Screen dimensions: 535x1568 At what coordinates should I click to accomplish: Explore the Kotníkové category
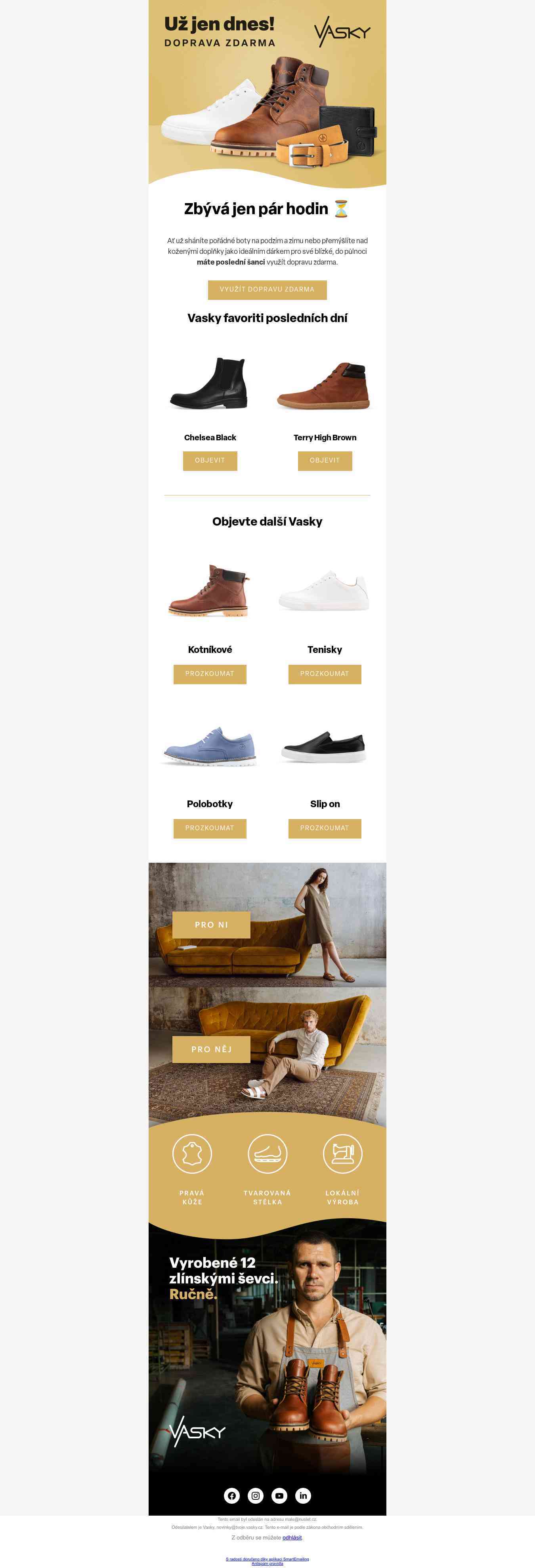pyautogui.click(x=210, y=674)
